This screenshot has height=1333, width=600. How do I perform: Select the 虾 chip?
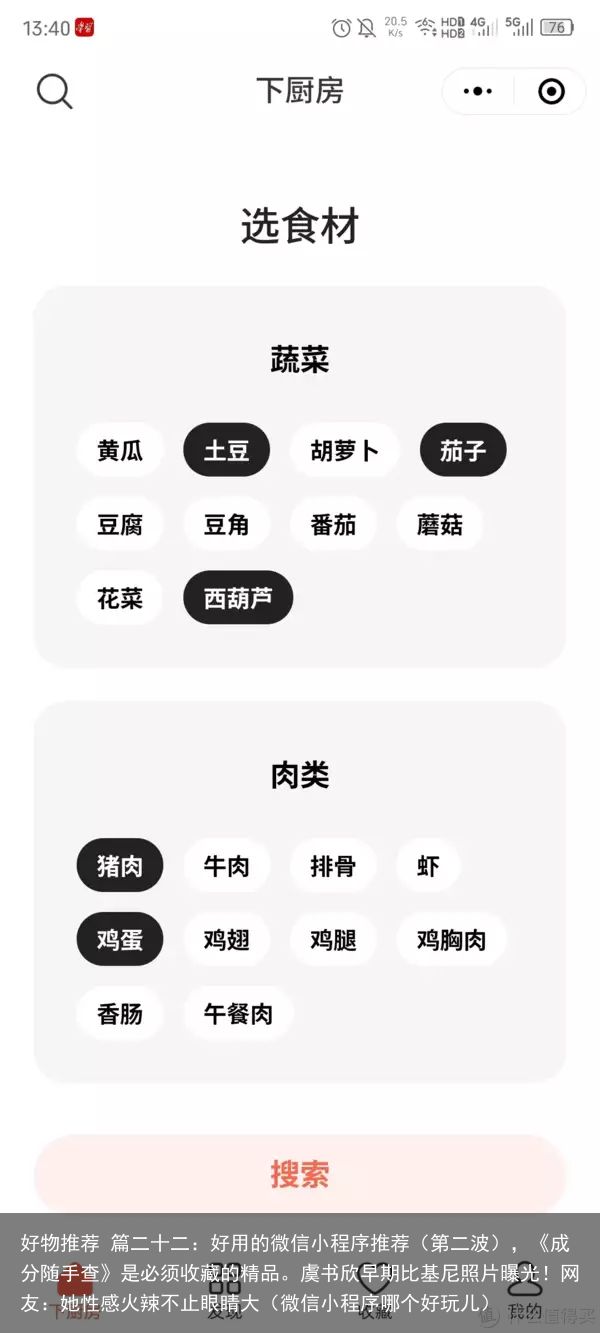pyautogui.click(x=429, y=865)
